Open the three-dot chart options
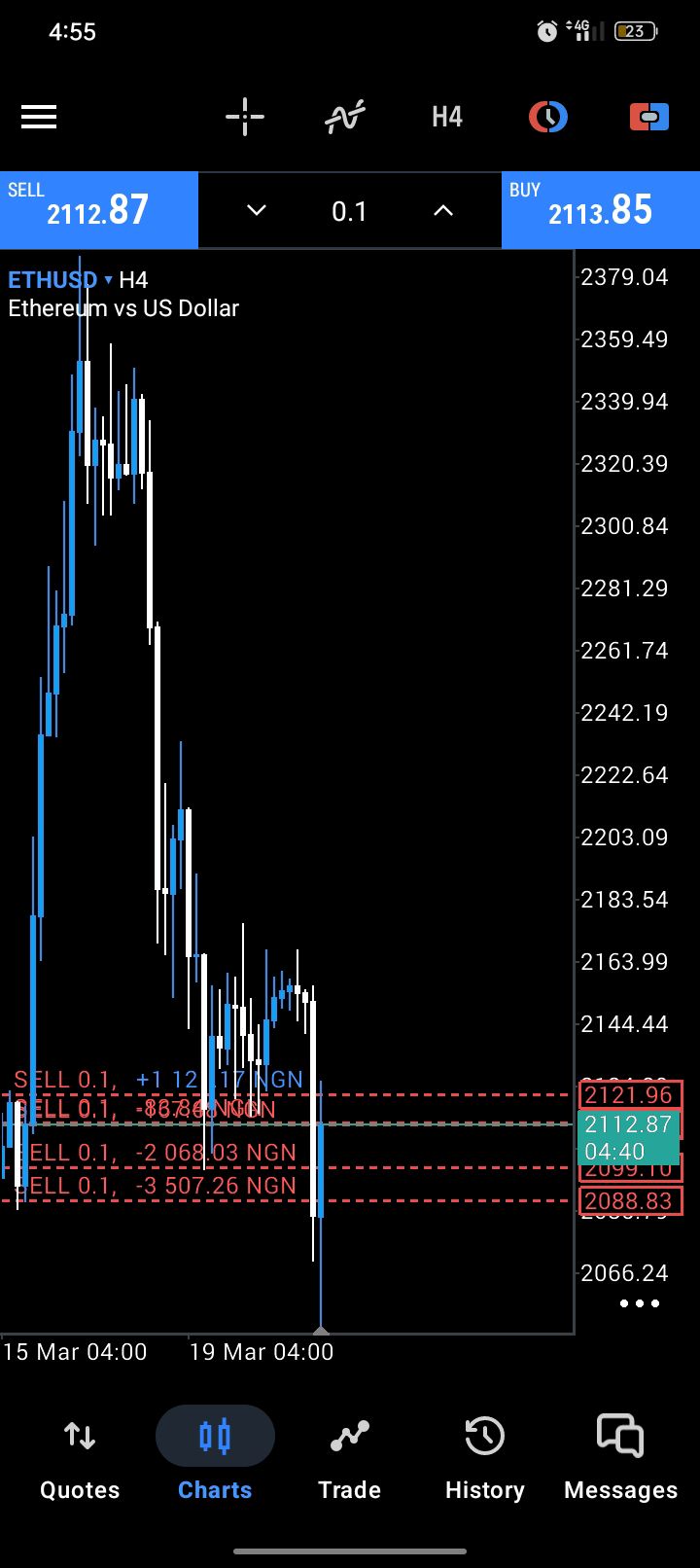Image resolution: width=700 pixels, height=1568 pixels. [x=639, y=1303]
